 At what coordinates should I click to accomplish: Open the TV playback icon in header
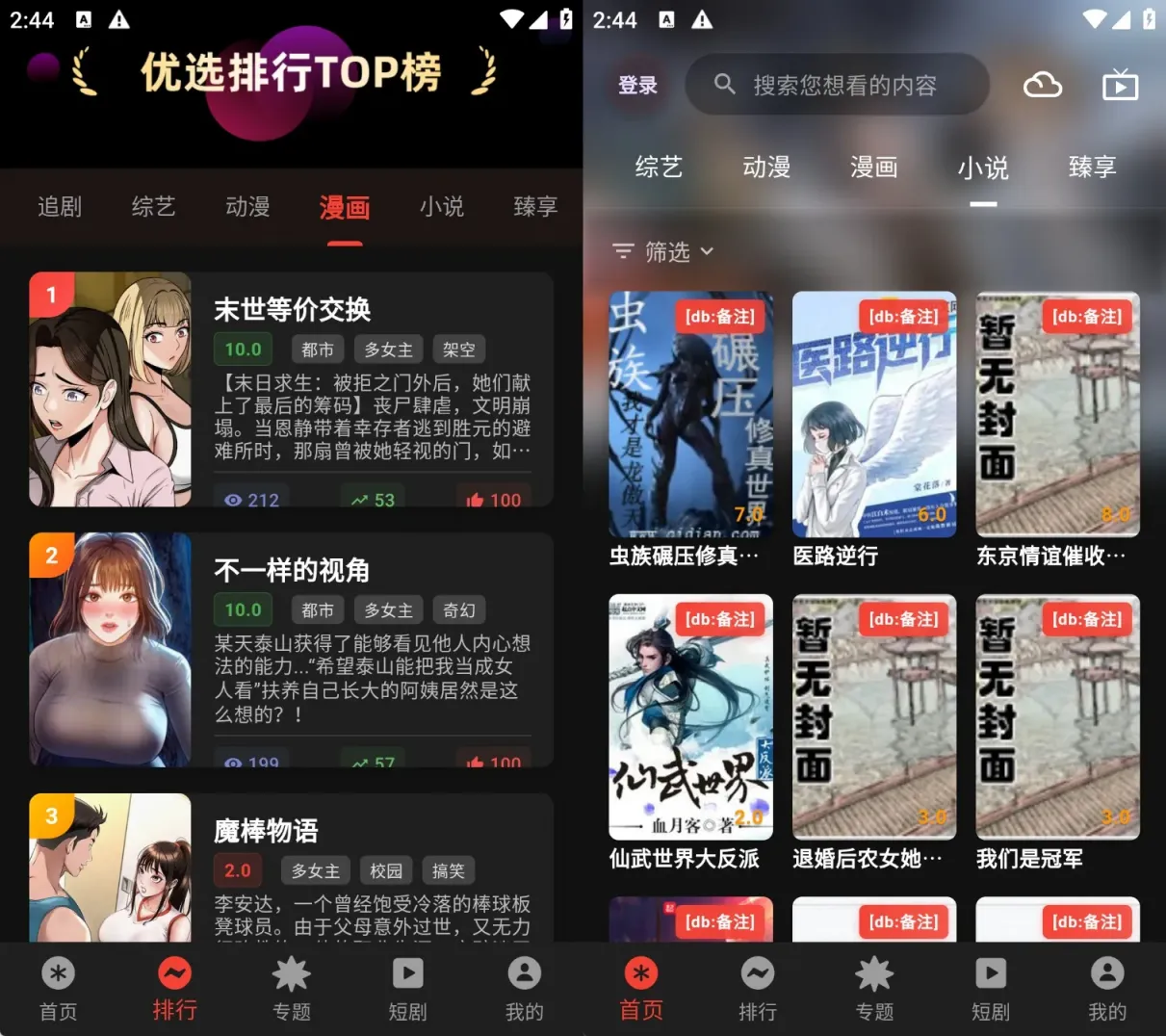point(1120,85)
